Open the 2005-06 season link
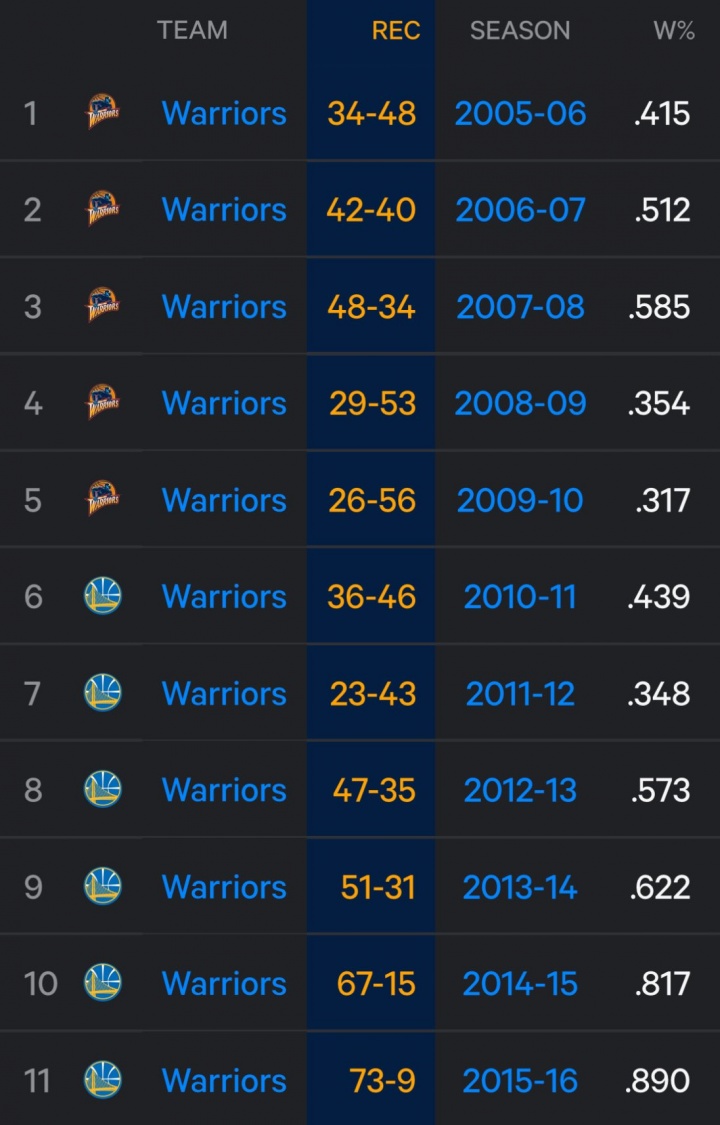This screenshot has width=720, height=1125. (x=520, y=113)
